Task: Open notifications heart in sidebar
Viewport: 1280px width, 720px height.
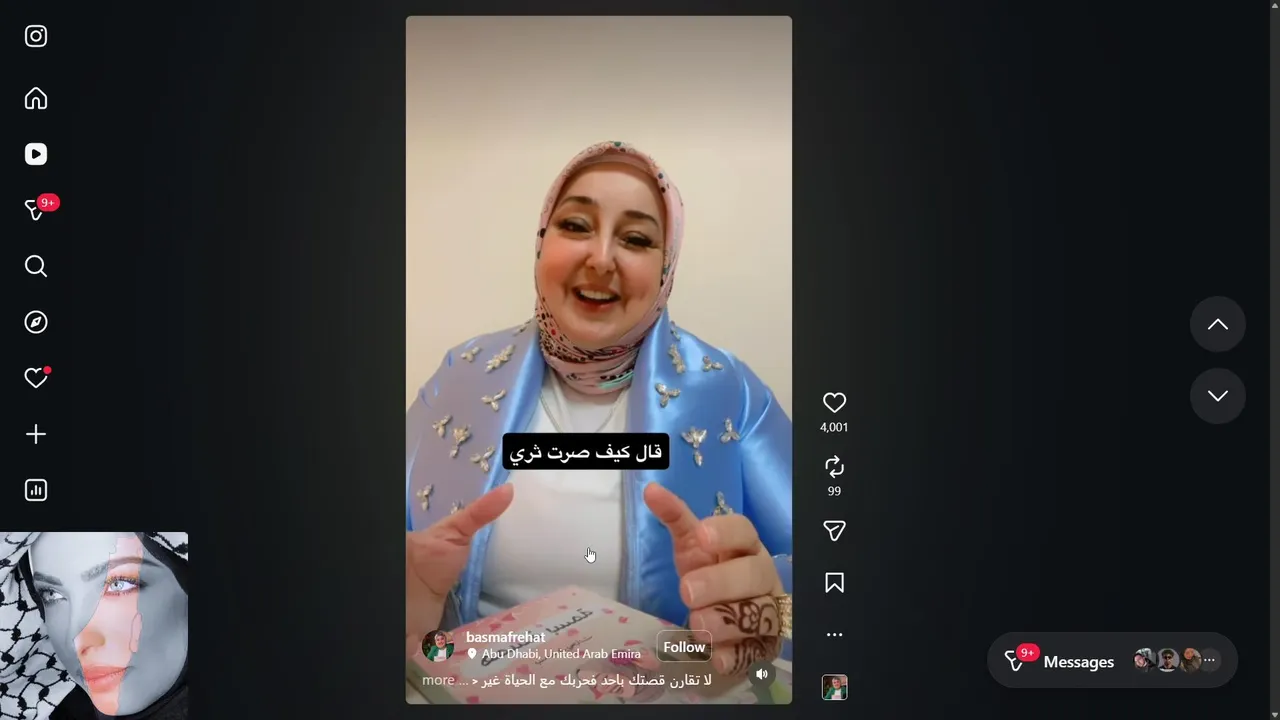Action: click(x=36, y=378)
